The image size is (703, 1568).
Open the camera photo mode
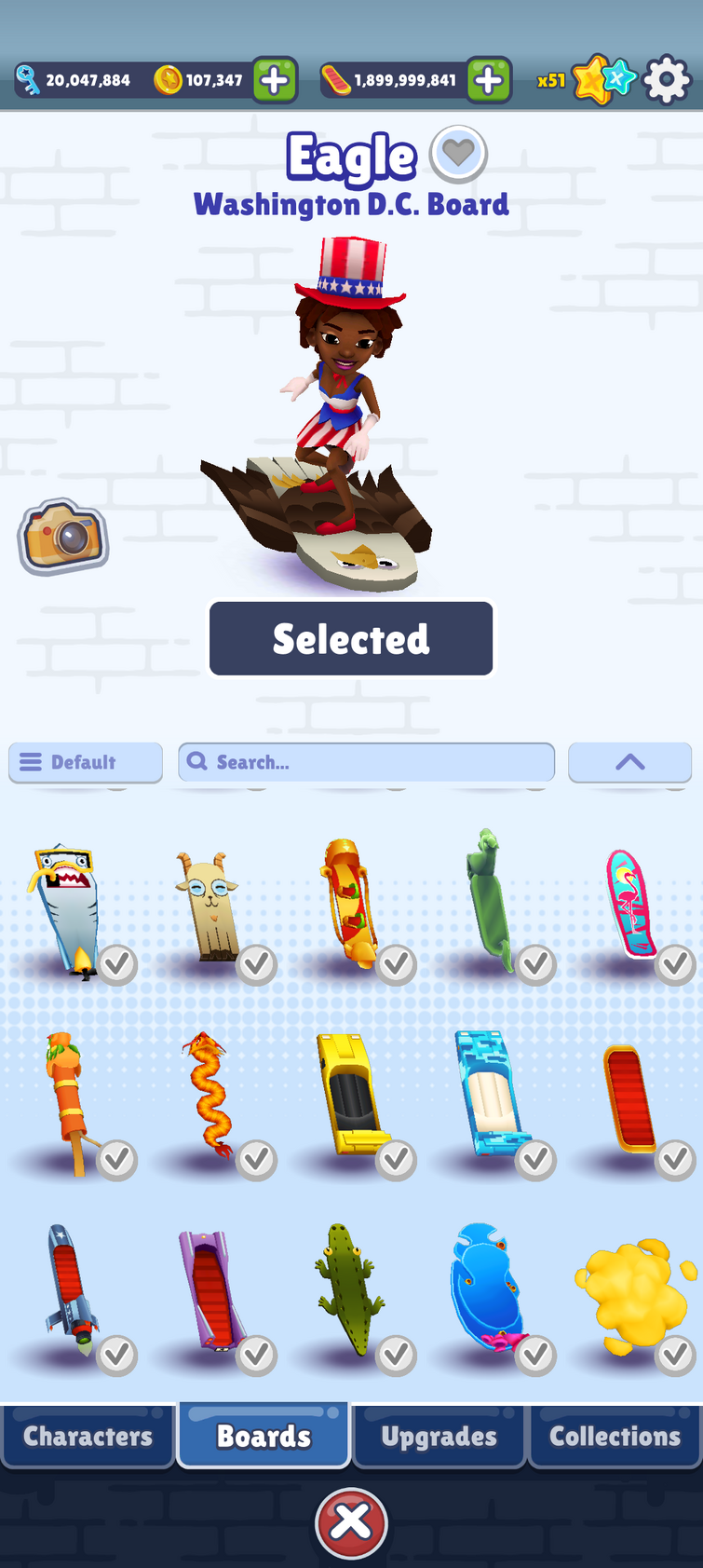(62, 537)
